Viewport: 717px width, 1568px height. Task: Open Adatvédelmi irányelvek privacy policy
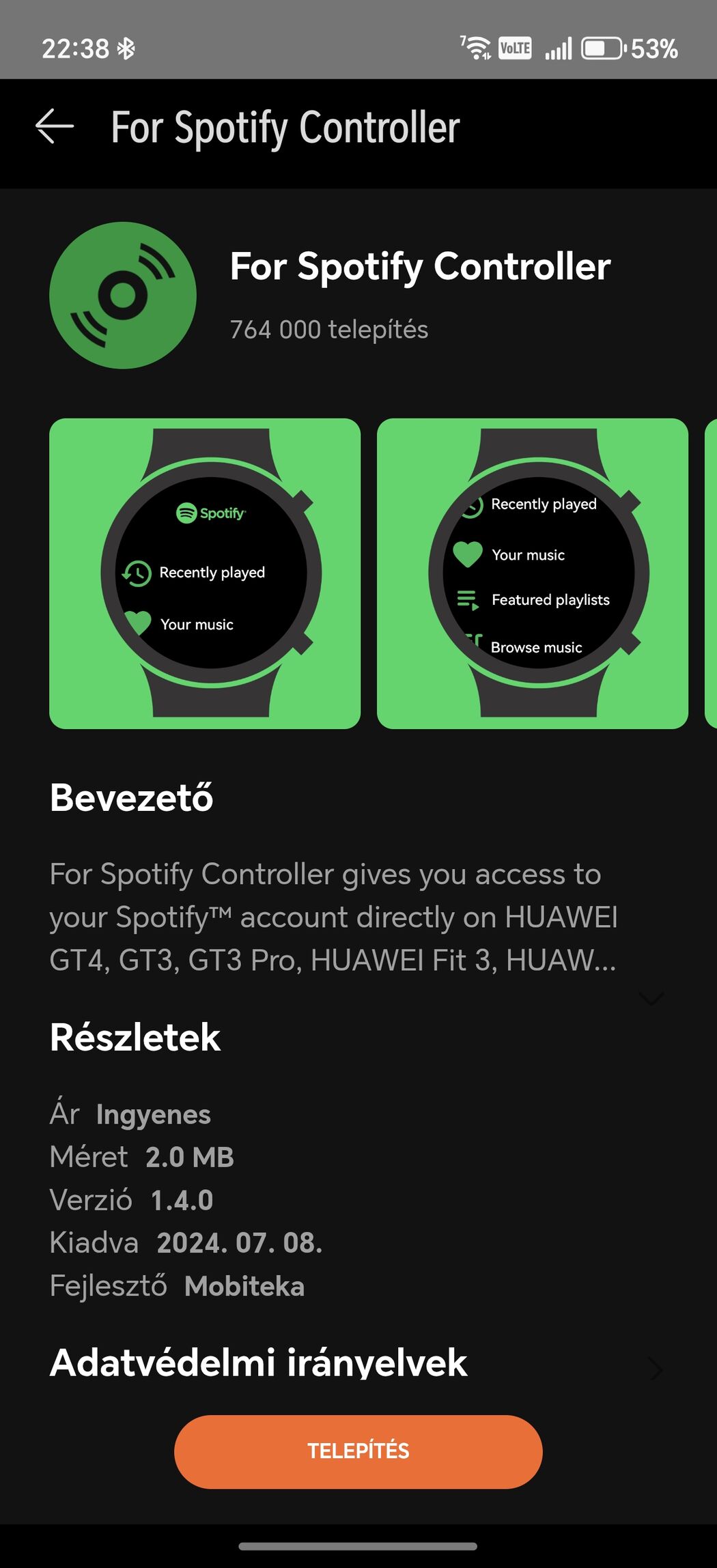tap(358, 1363)
